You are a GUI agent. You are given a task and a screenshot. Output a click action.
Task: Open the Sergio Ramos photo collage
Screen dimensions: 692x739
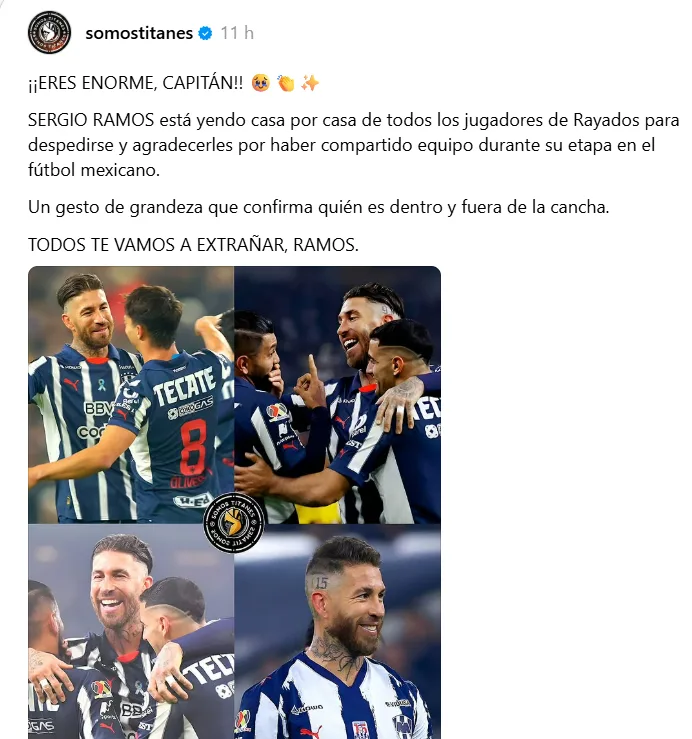pyautogui.click(x=234, y=502)
